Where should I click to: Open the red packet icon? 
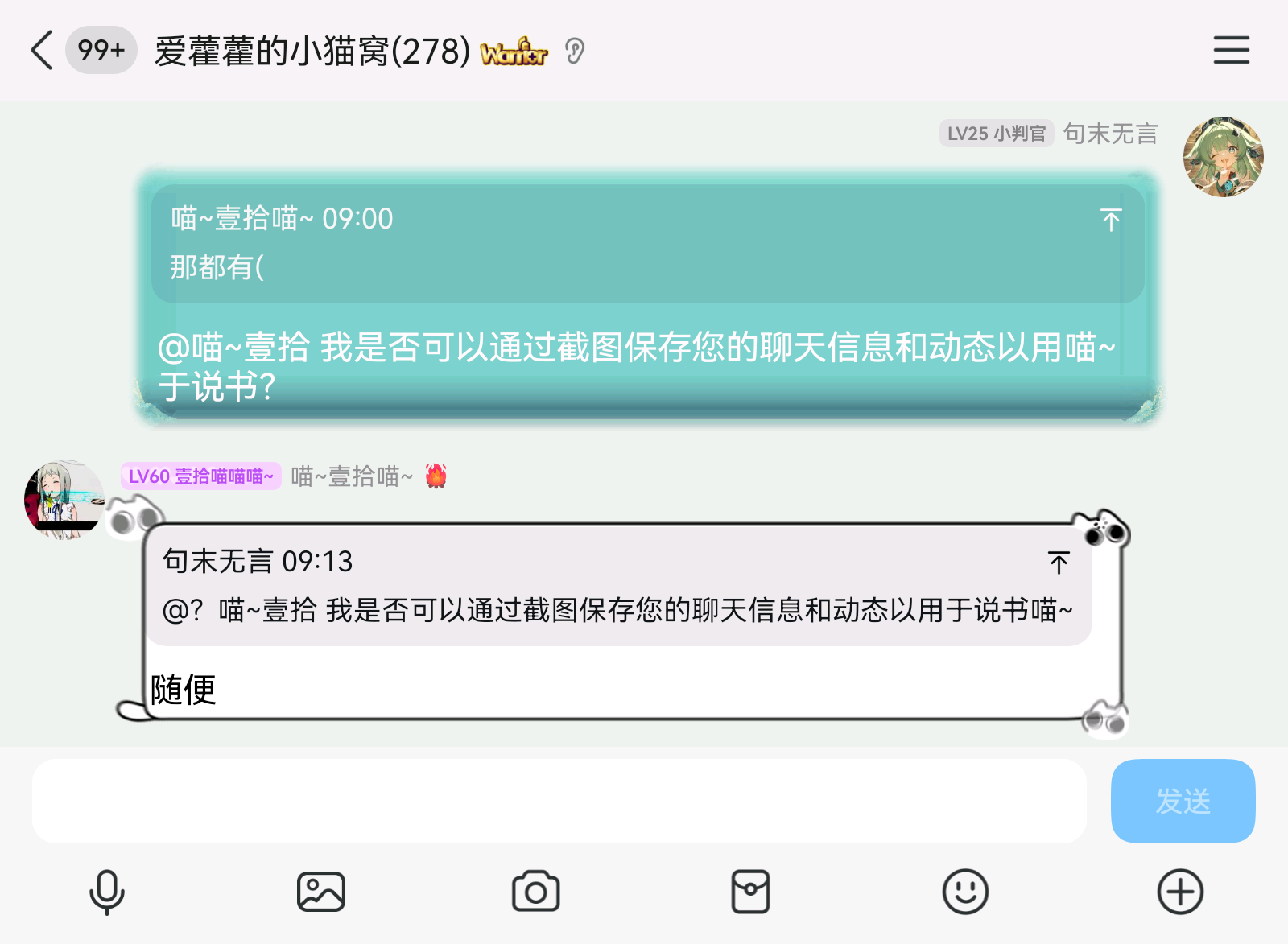pyautogui.click(x=750, y=892)
